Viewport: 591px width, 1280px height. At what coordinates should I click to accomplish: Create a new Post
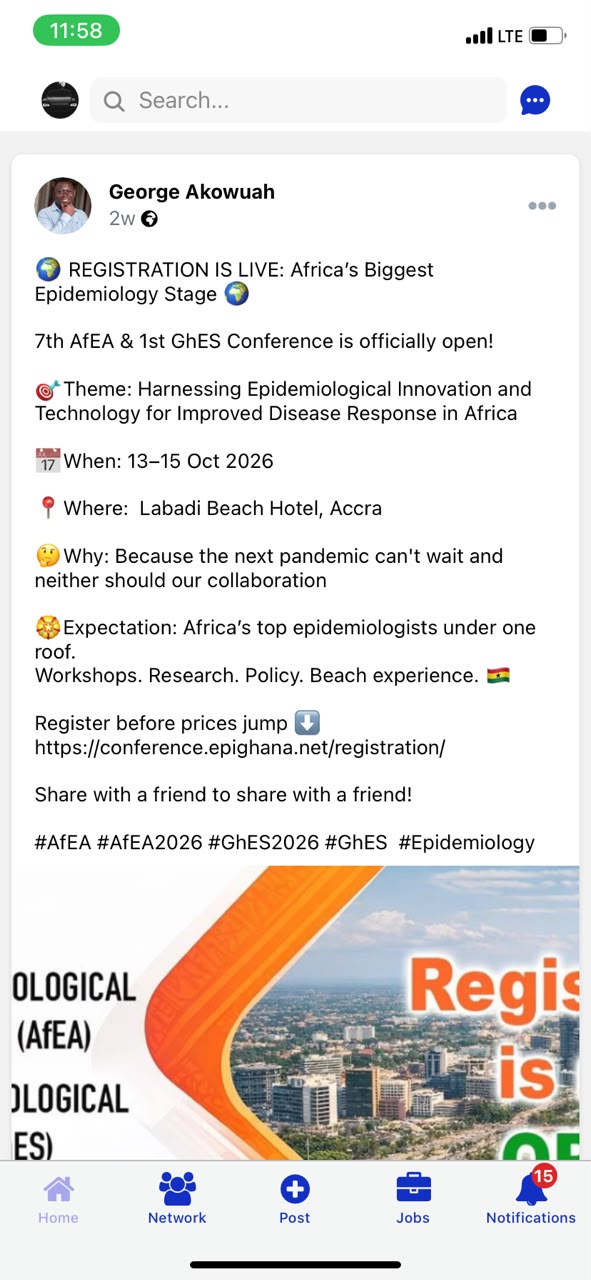point(295,1200)
